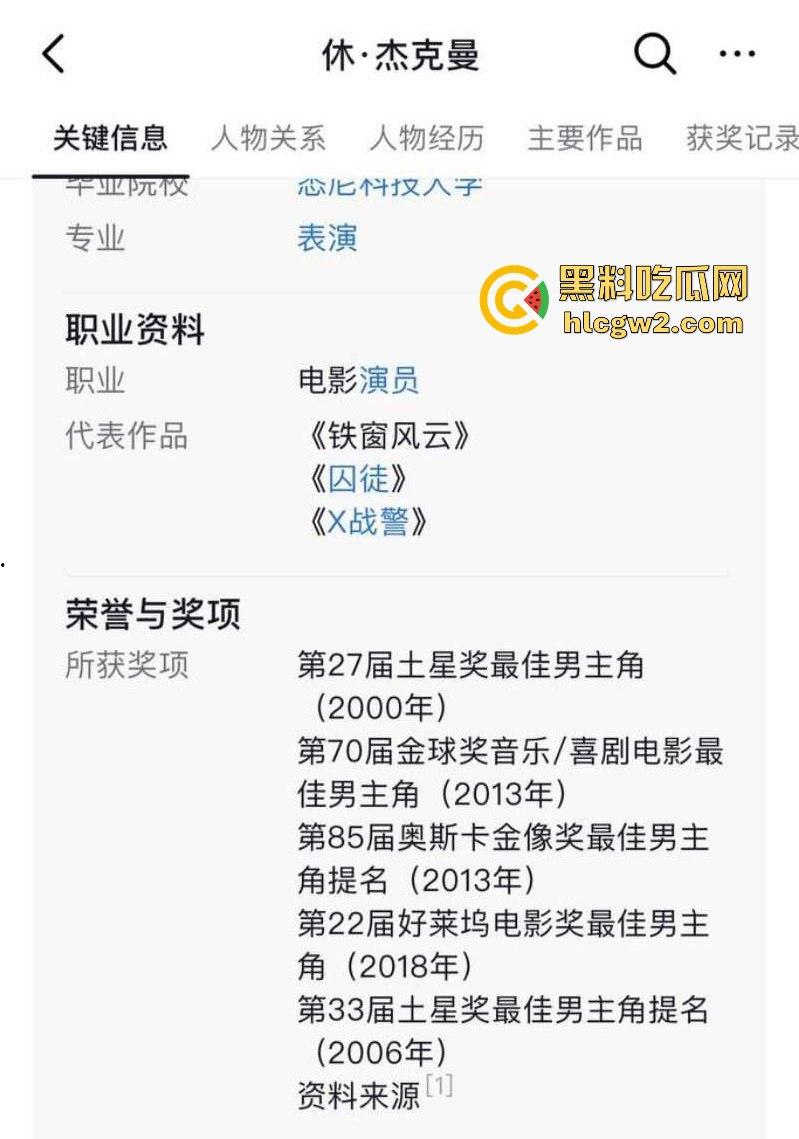Open search via the magnifier icon
This screenshot has height=1139, width=799.
(x=653, y=53)
